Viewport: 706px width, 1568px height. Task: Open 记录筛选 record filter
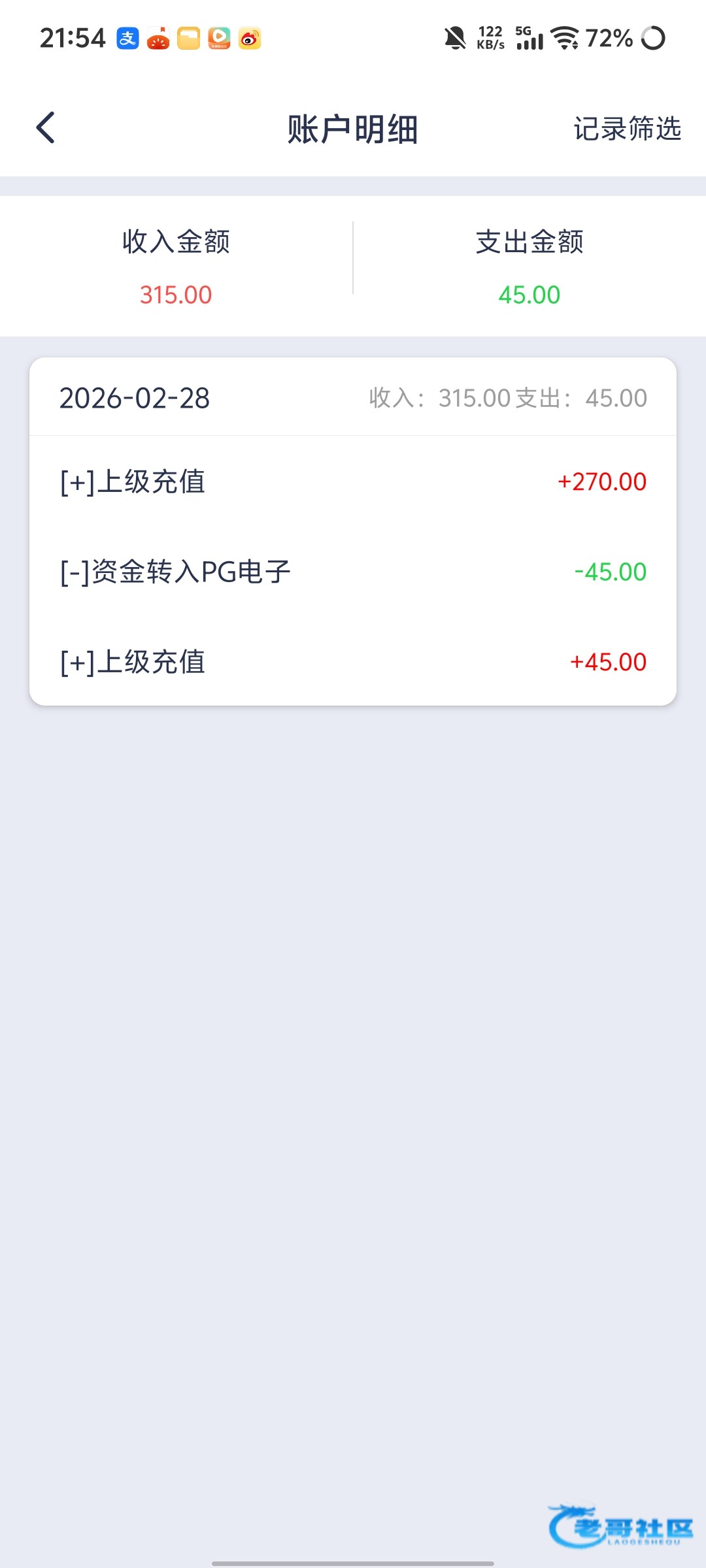[627, 129]
